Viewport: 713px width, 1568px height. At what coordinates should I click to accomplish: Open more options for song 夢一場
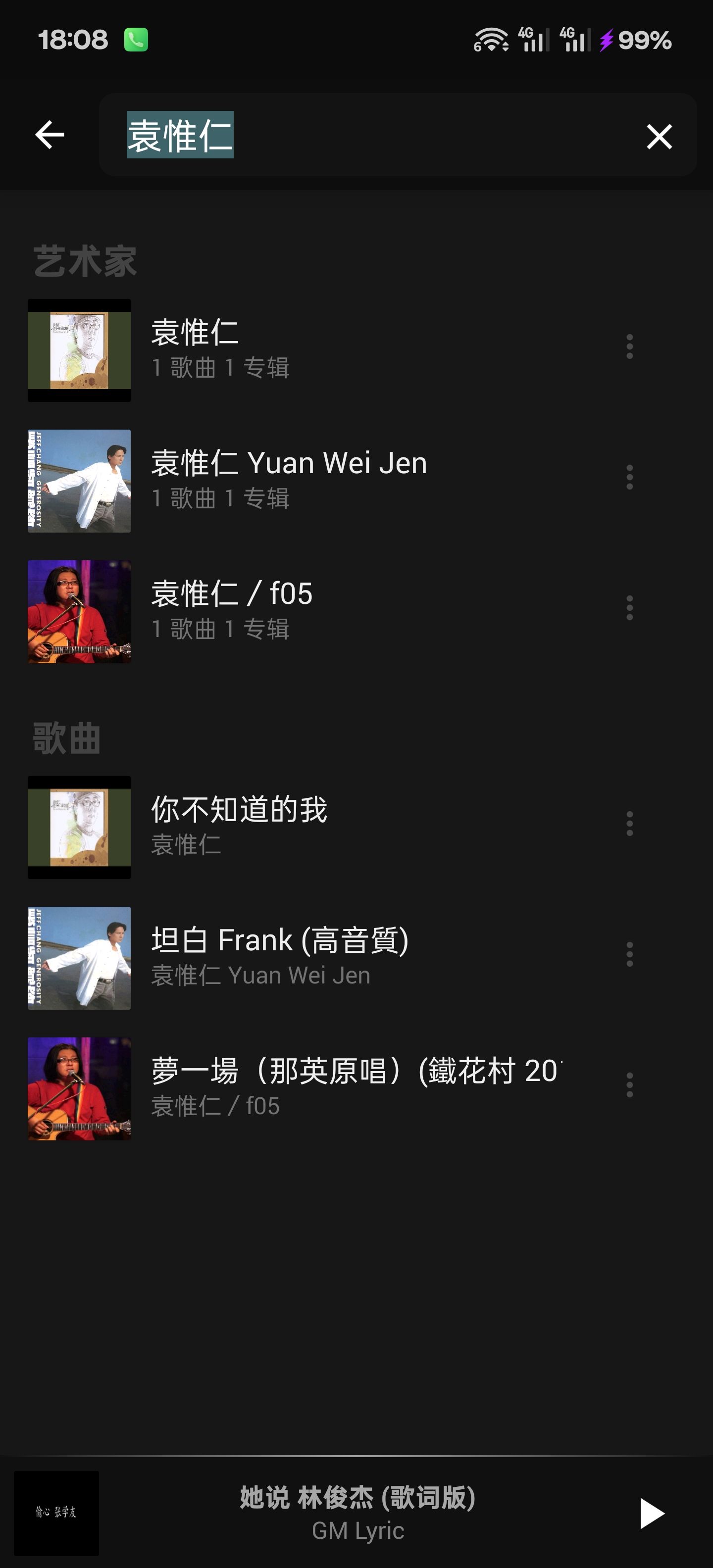tap(630, 1085)
